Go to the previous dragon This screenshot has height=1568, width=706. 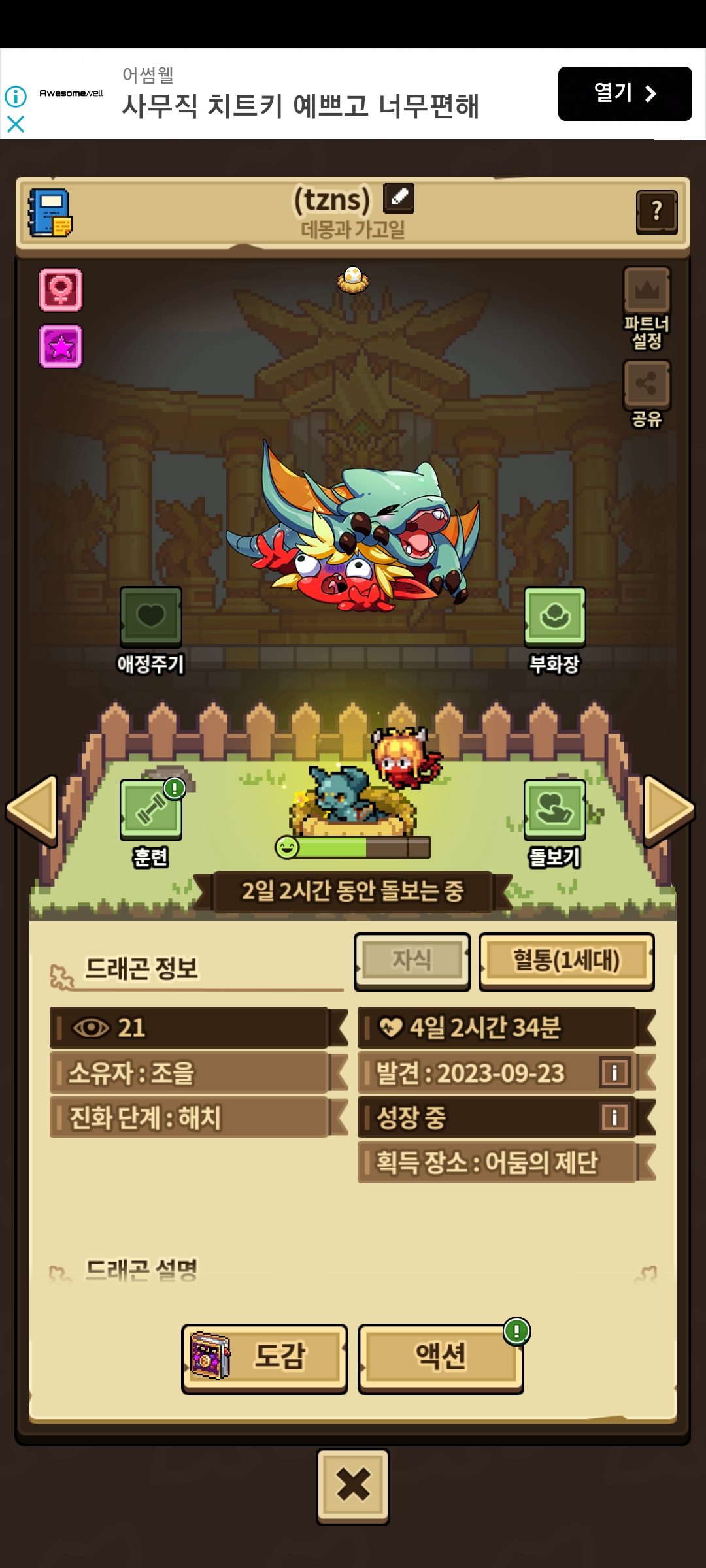[33, 809]
